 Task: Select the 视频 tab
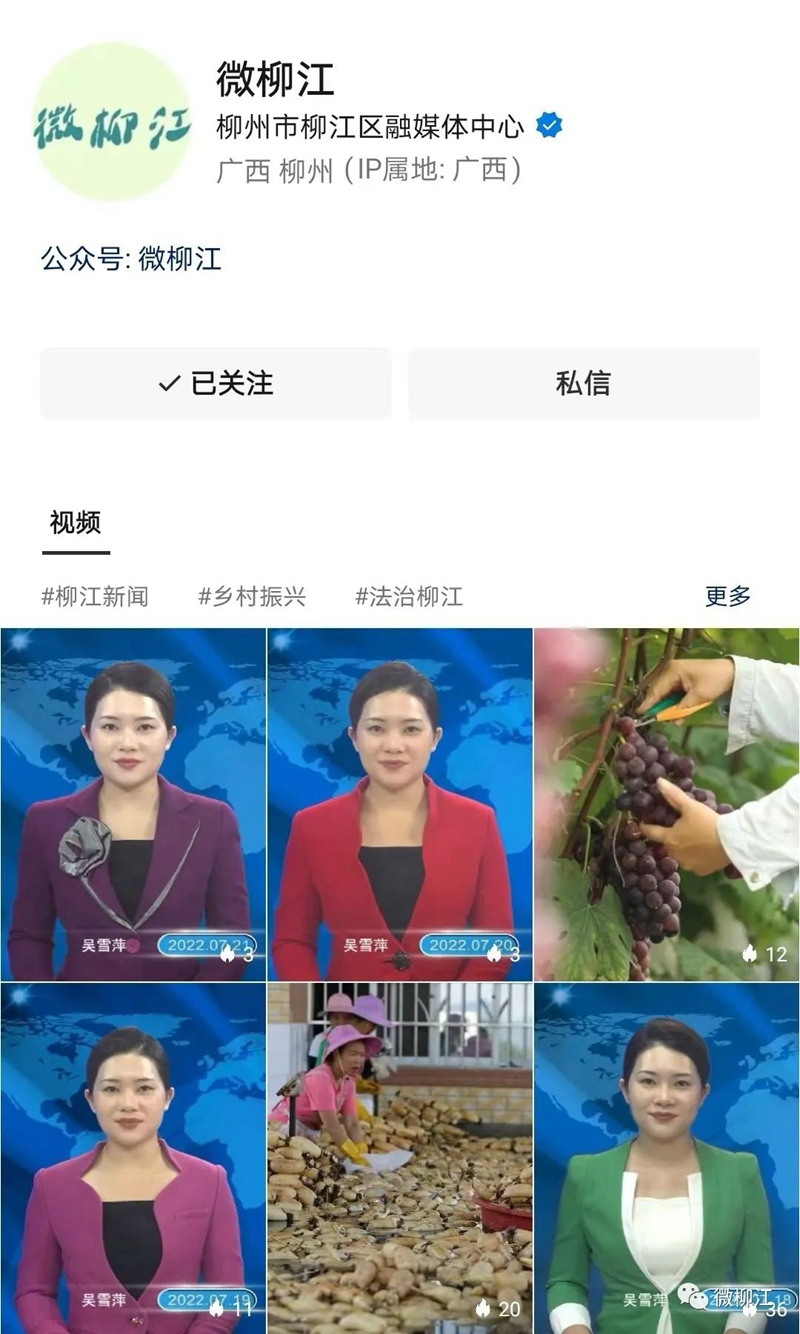pyautogui.click(x=75, y=523)
